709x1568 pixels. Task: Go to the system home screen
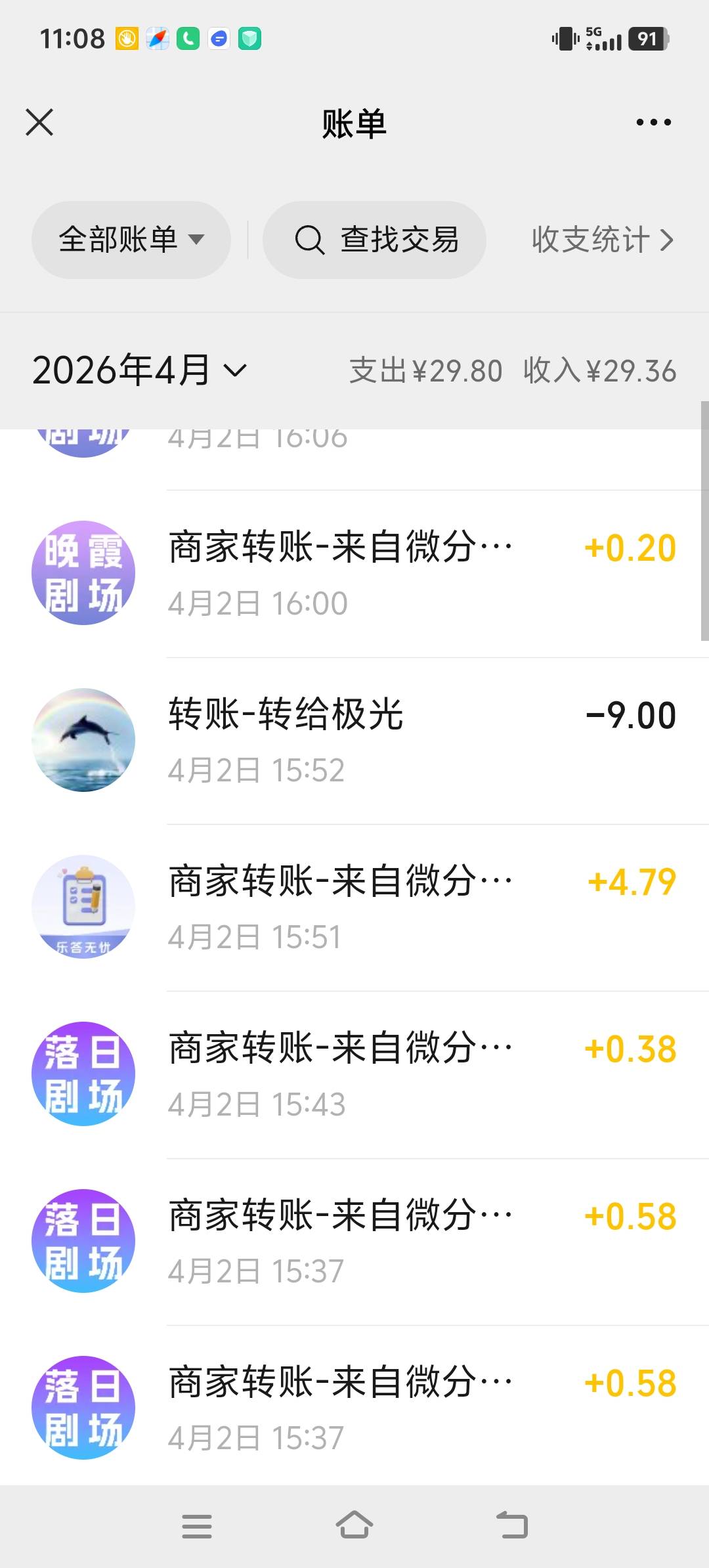coord(354,1526)
